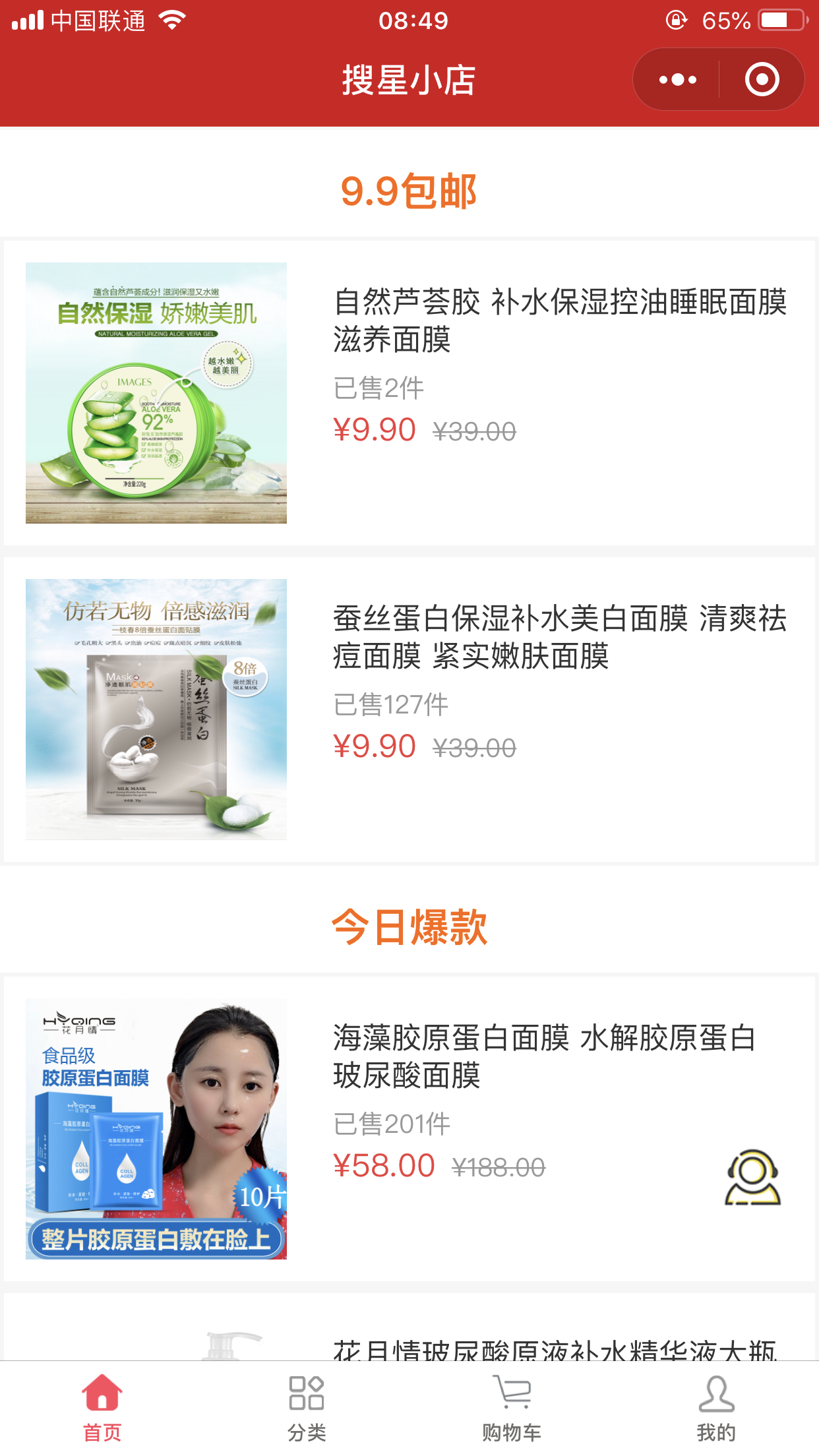Contact customer service via headset icon
This screenshot has height=1456, width=819.
pos(752,1178)
